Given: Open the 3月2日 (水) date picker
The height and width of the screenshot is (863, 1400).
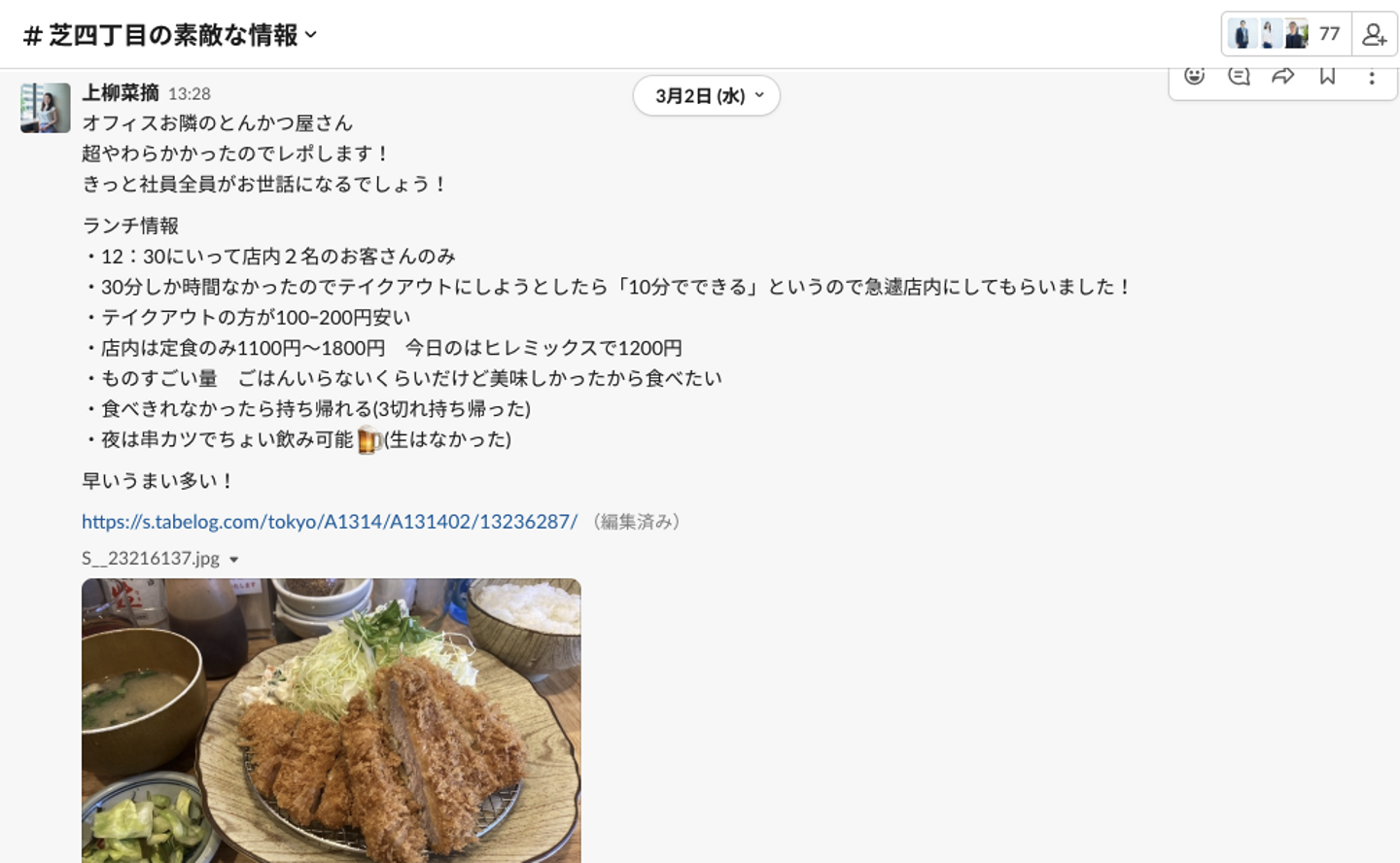Looking at the screenshot, I should 707,95.
